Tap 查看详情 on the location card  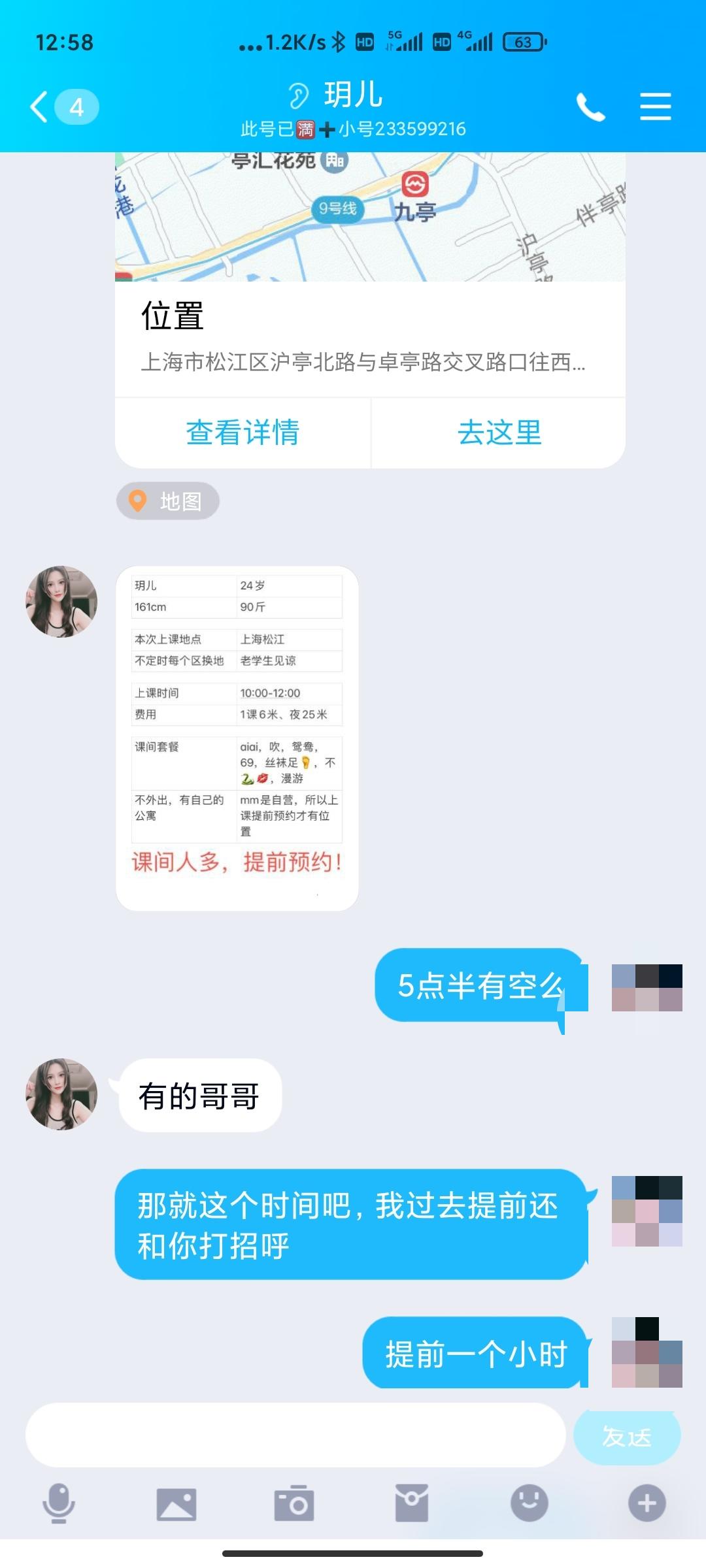coord(243,433)
